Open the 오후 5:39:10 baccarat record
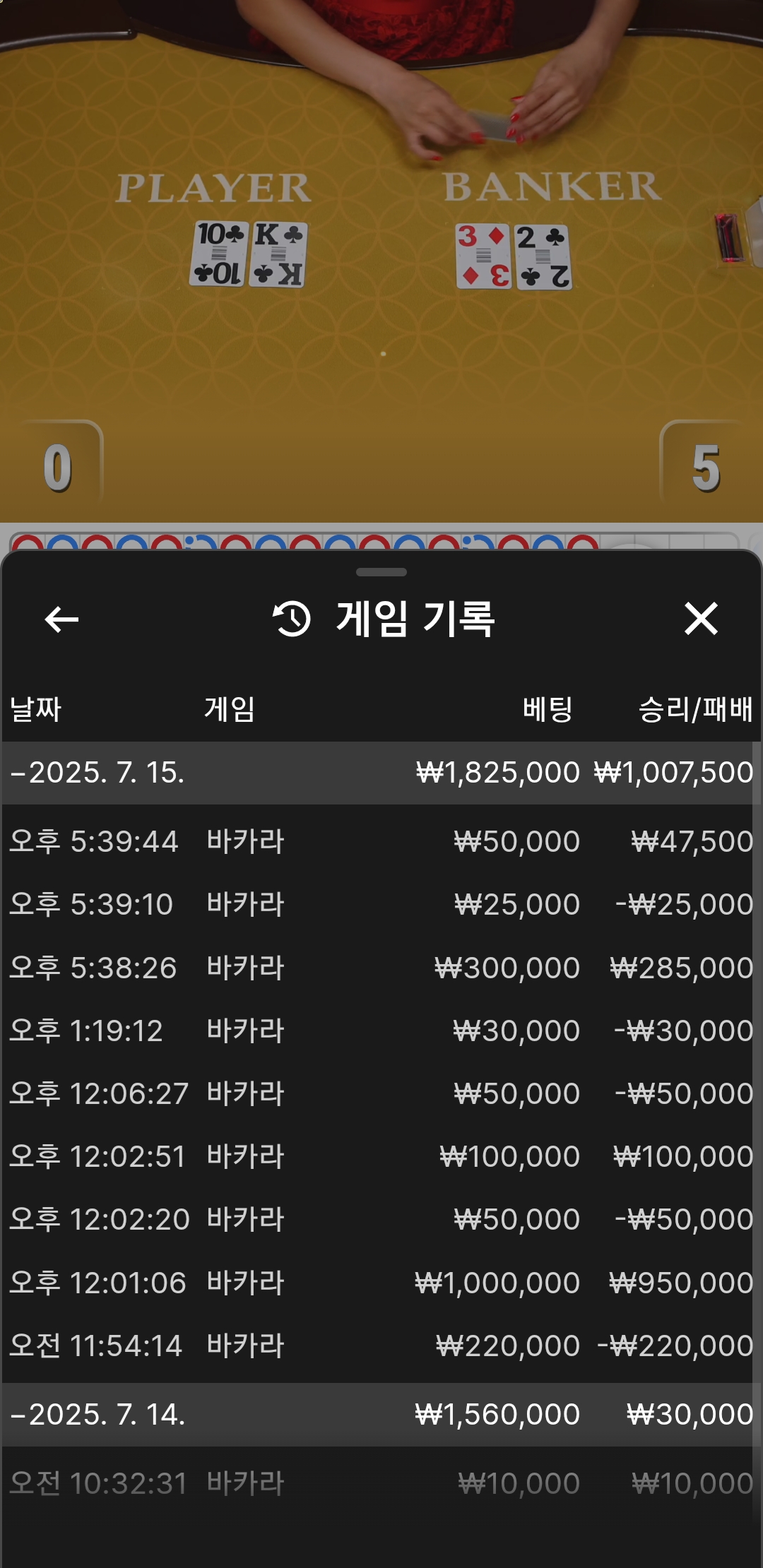The image size is (763, 1568). 381,904
